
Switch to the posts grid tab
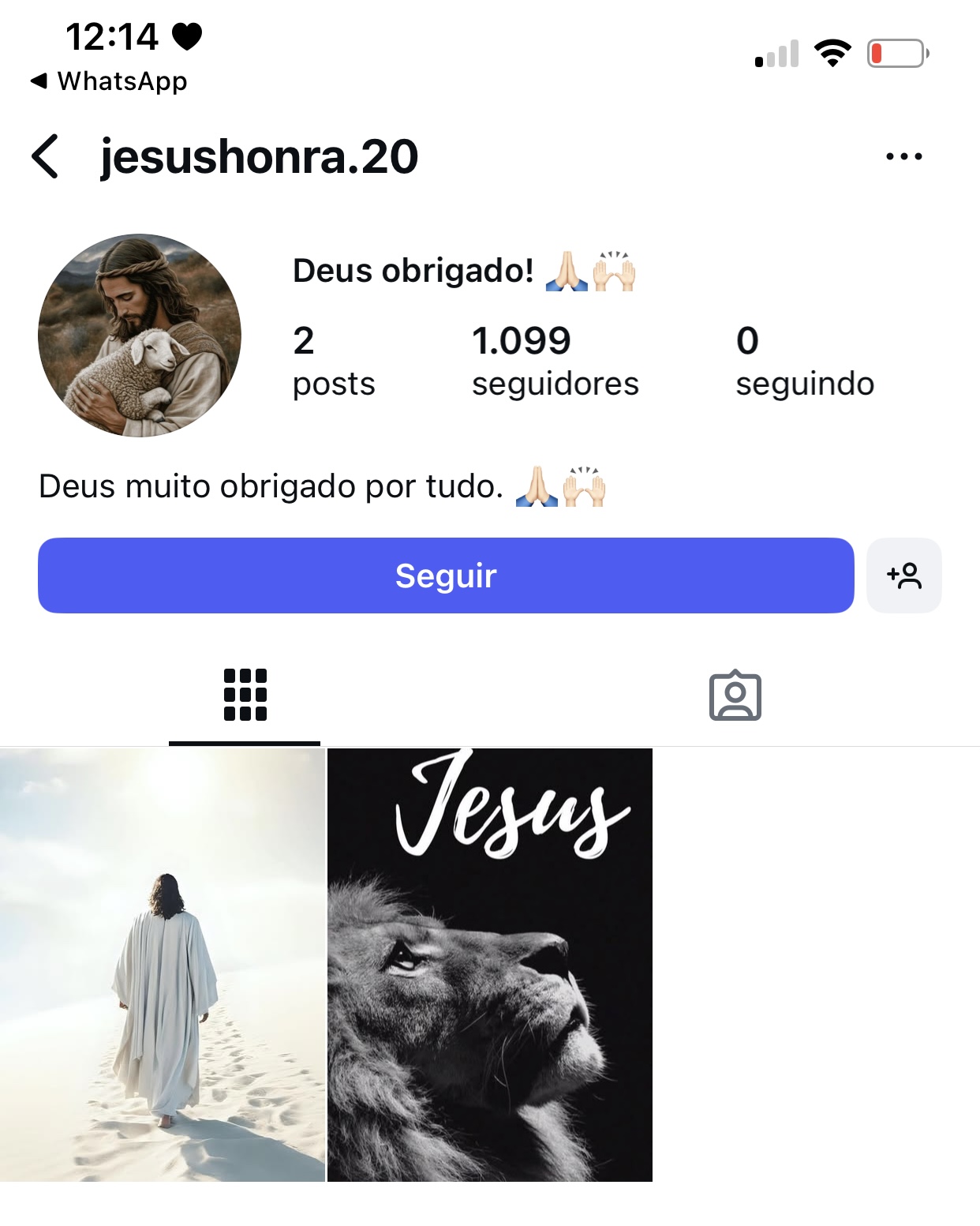(x=245, y=695)
